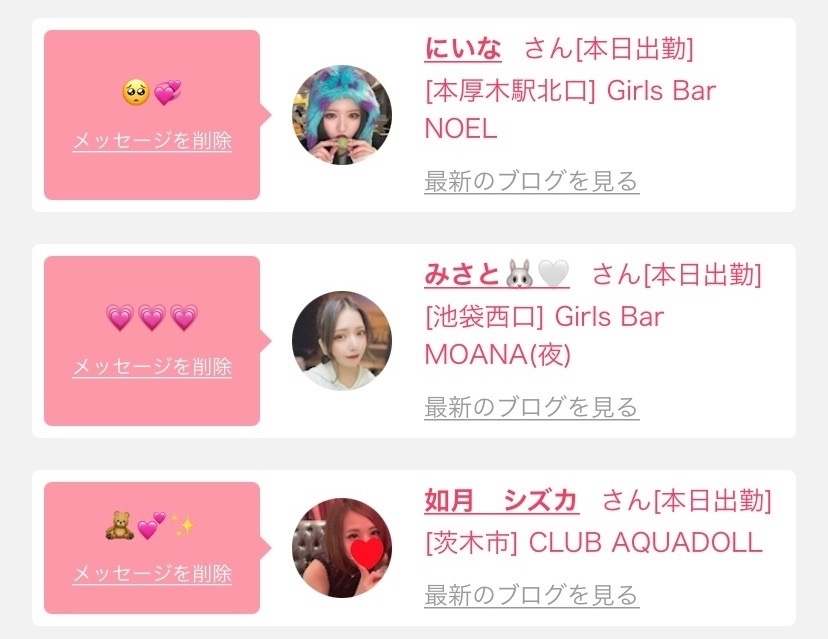View にいな's latest blog
Image resolution: width=828 pixels, height=639 pixels.
tap(531, 182)
